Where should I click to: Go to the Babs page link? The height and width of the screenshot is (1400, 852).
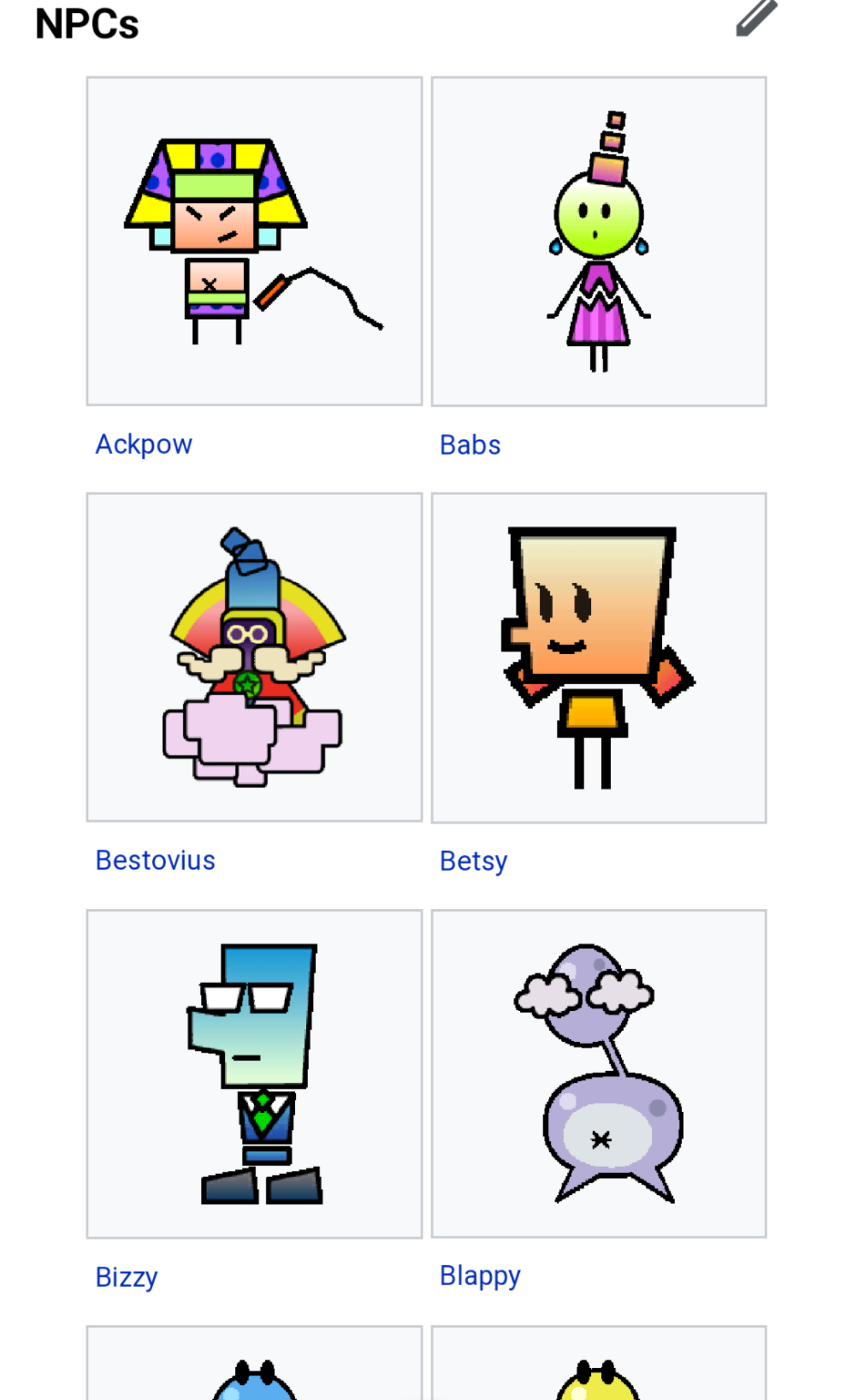coord(470,445)
